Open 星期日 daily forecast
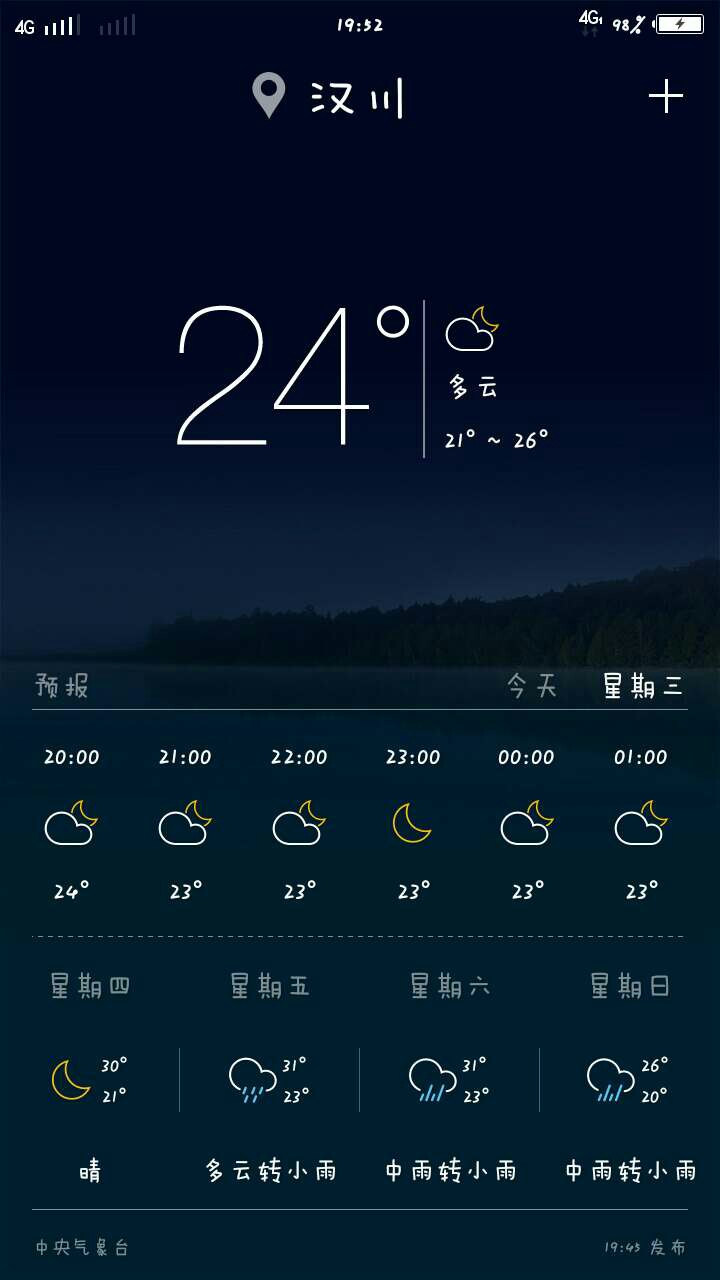720x1280 pixels. pos(630,1080)
